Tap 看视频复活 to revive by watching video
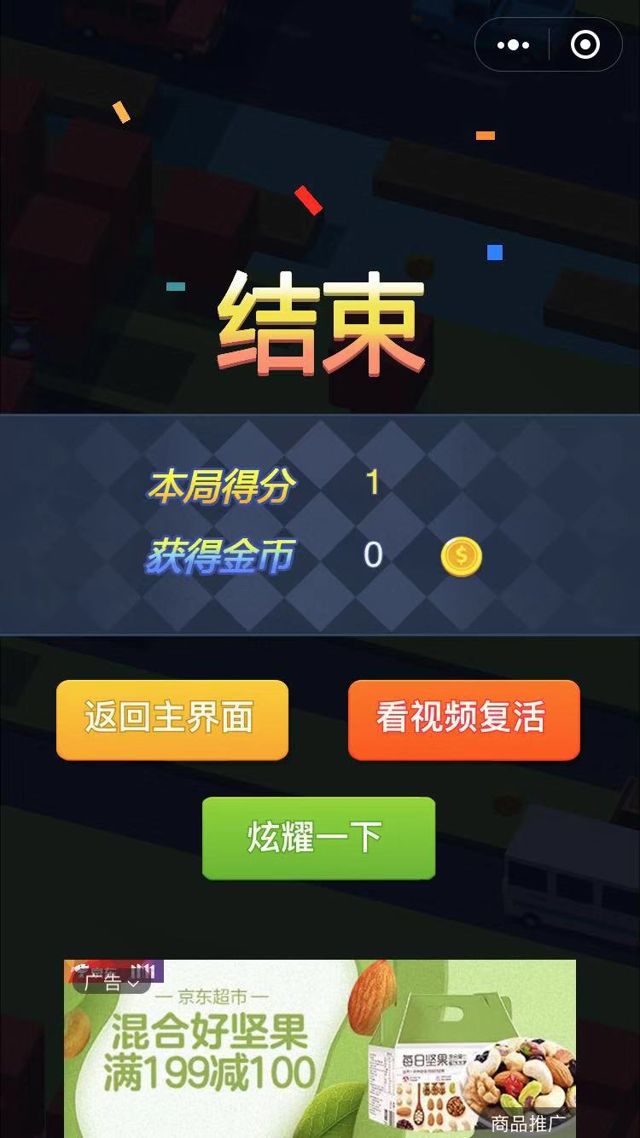 [x=463, y=719]
